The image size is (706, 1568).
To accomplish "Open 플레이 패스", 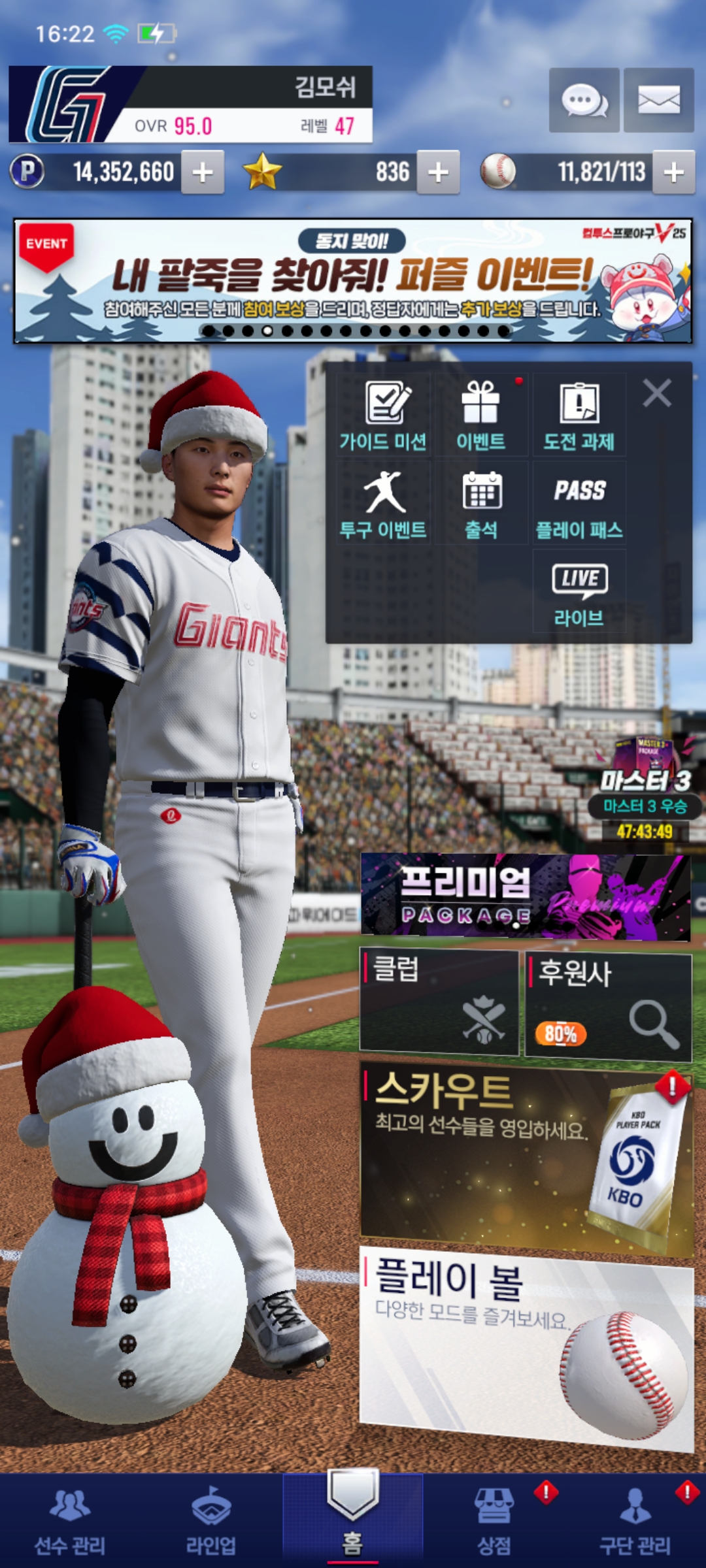I will [x=579, y=504].
